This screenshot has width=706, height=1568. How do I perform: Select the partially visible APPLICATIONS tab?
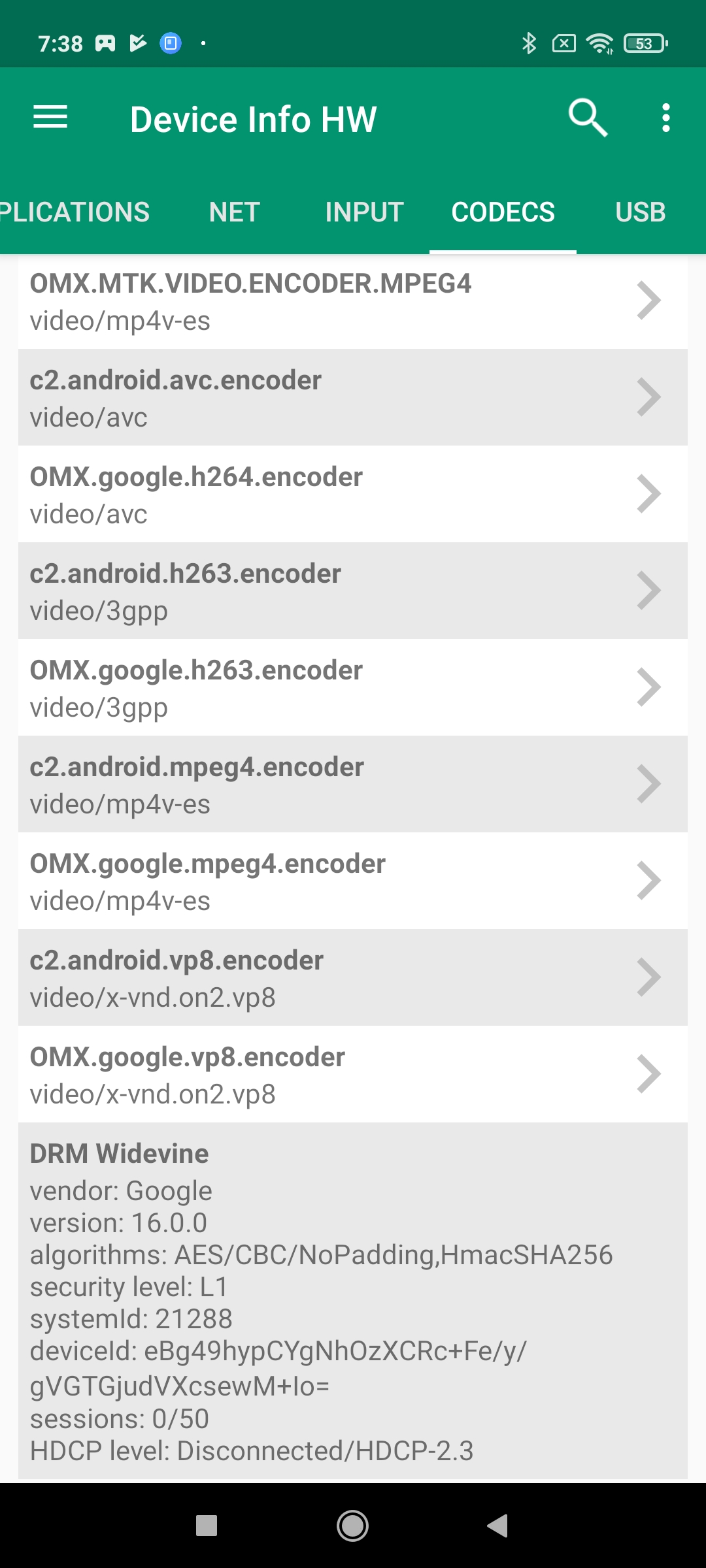pos(75,212)
